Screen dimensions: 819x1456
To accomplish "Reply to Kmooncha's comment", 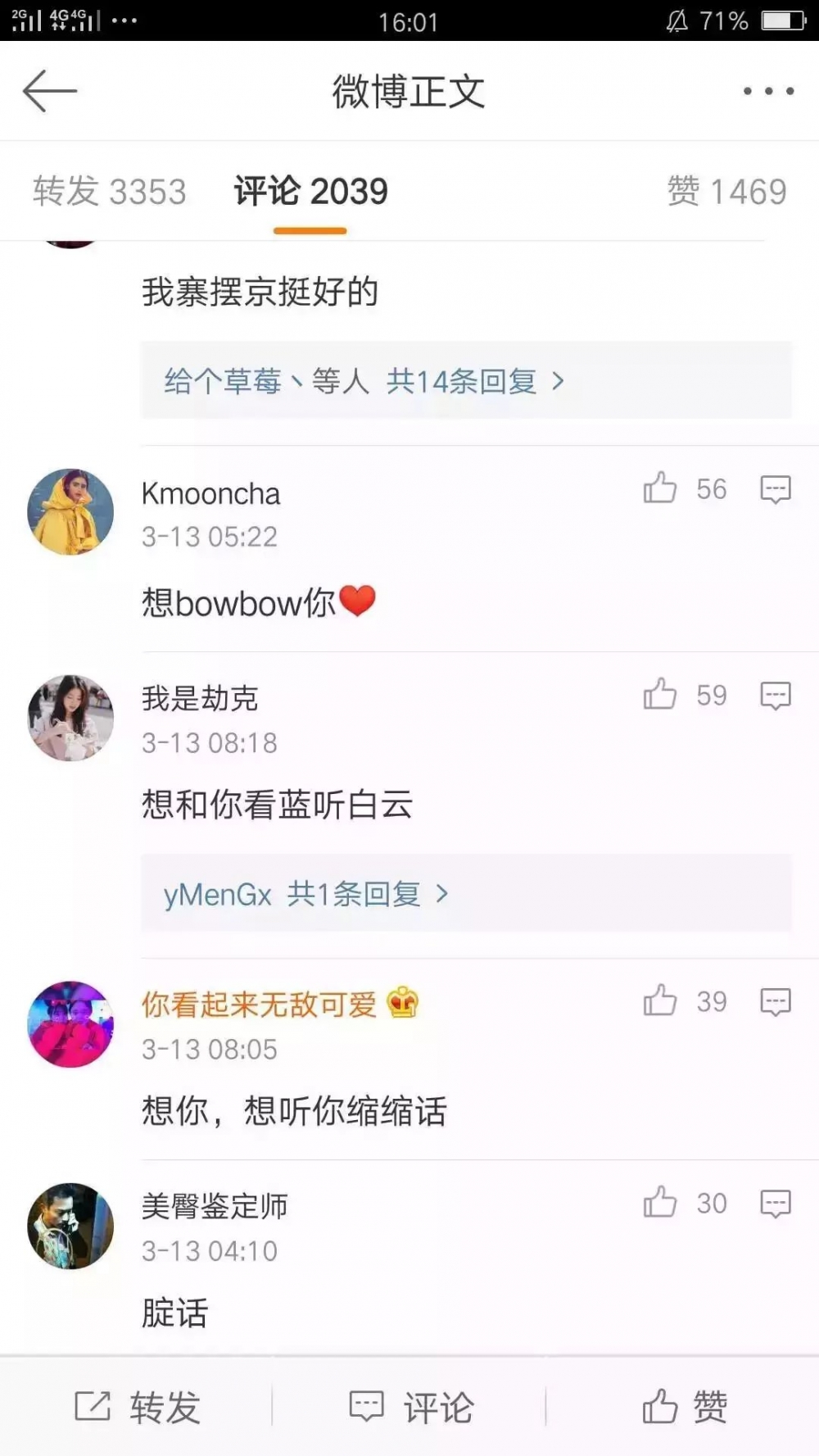I will click(776, 489).
